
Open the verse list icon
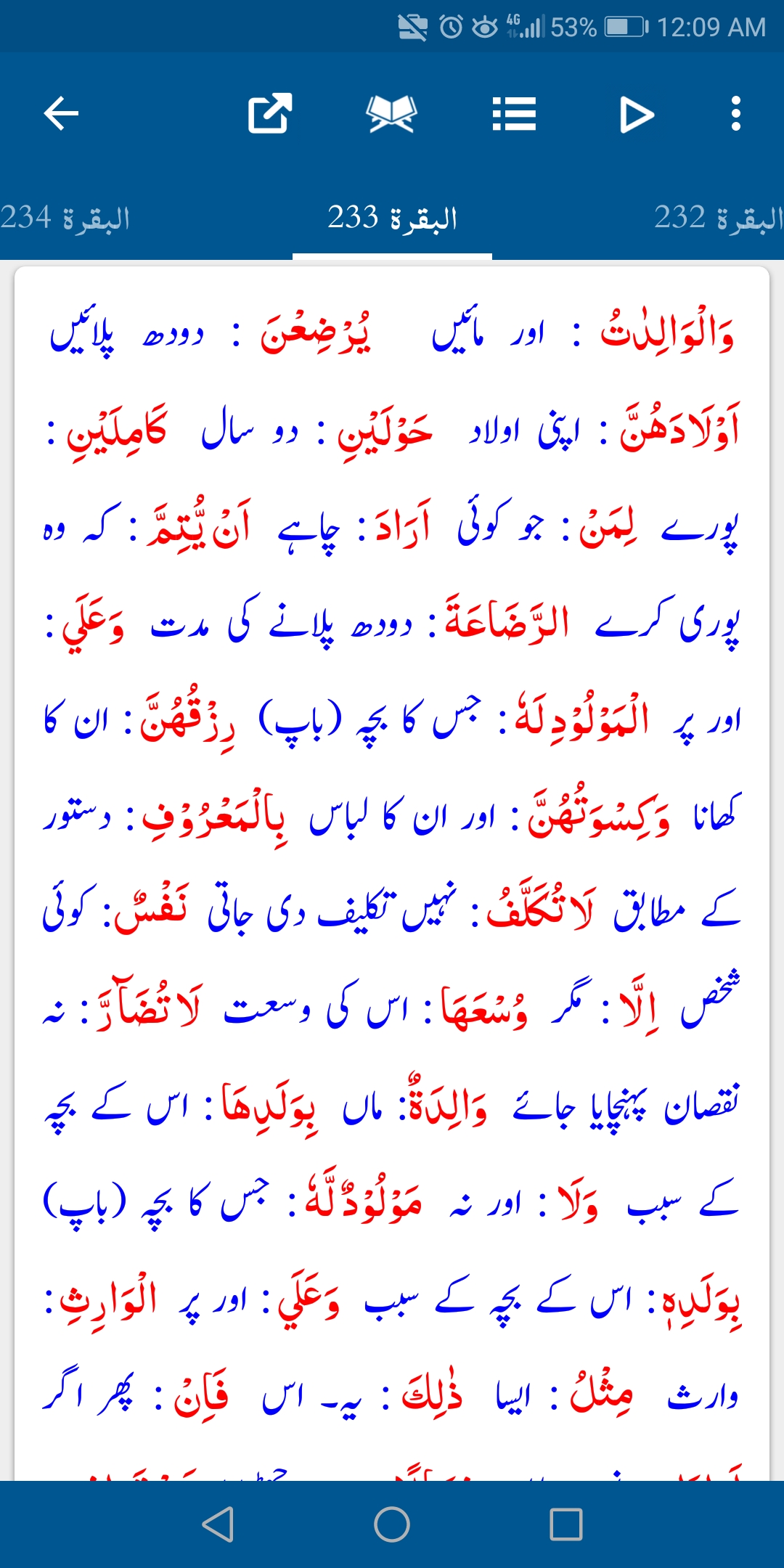[x=514, y=114]
